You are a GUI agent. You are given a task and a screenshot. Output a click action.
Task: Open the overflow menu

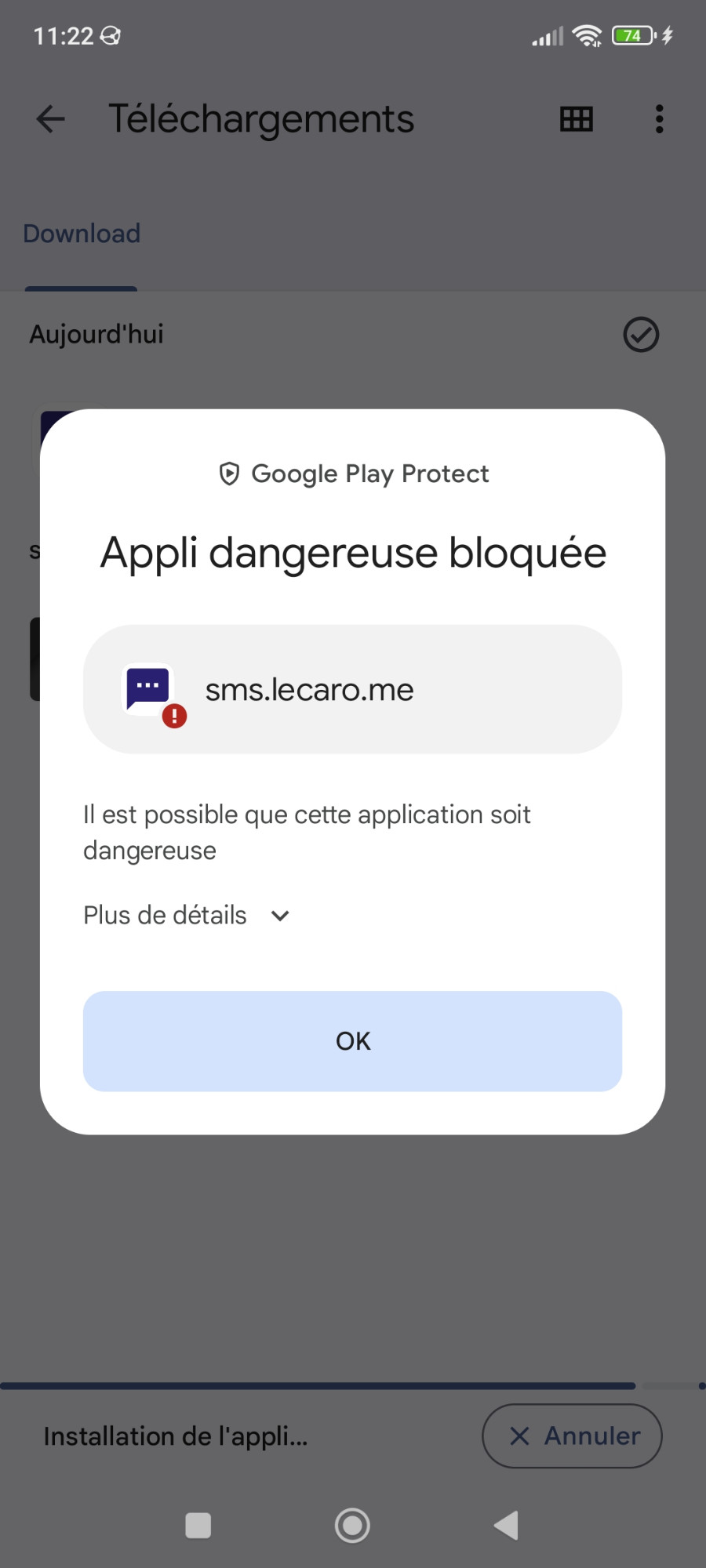659,119
